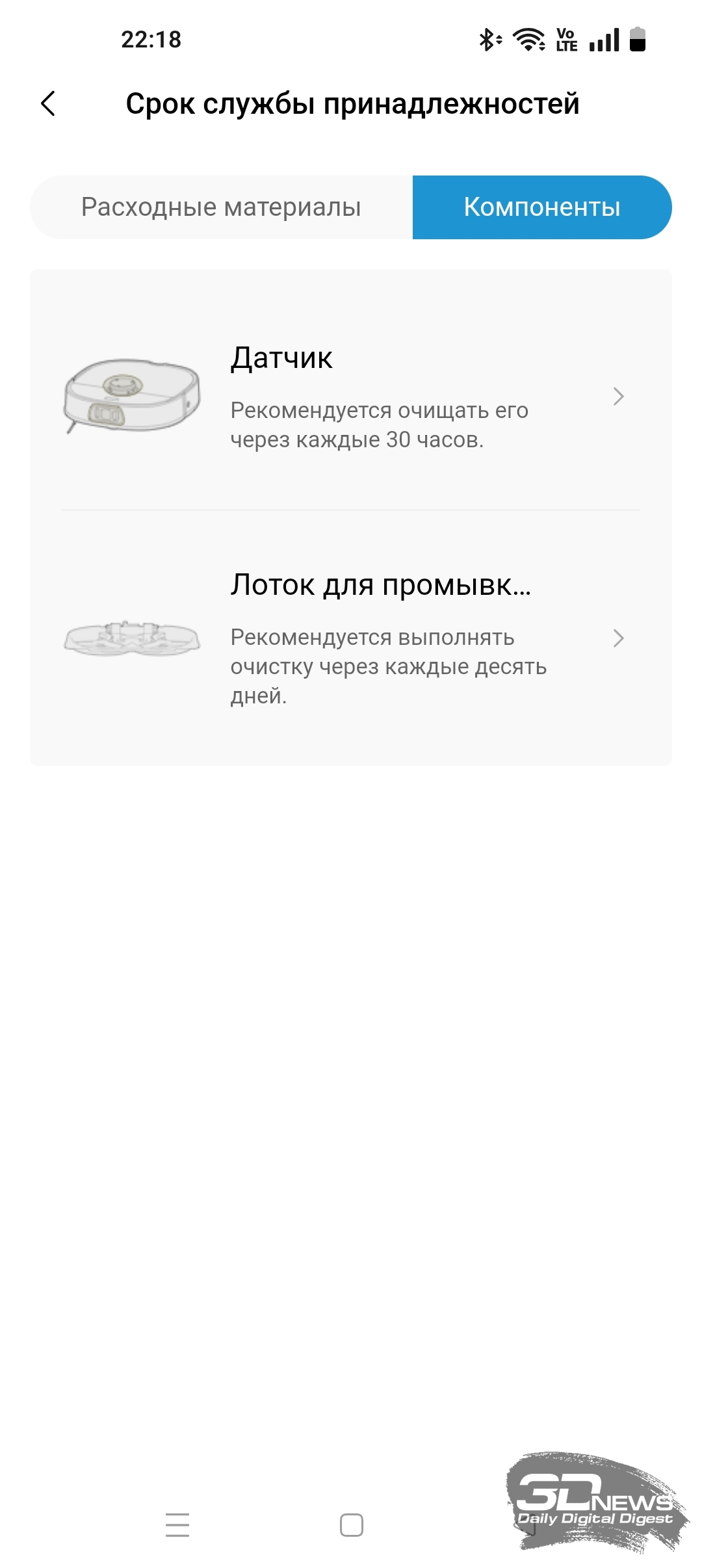Switch to the Расходные материалы tab
This screenshot has width=702, height=1568.
[221, 207]
